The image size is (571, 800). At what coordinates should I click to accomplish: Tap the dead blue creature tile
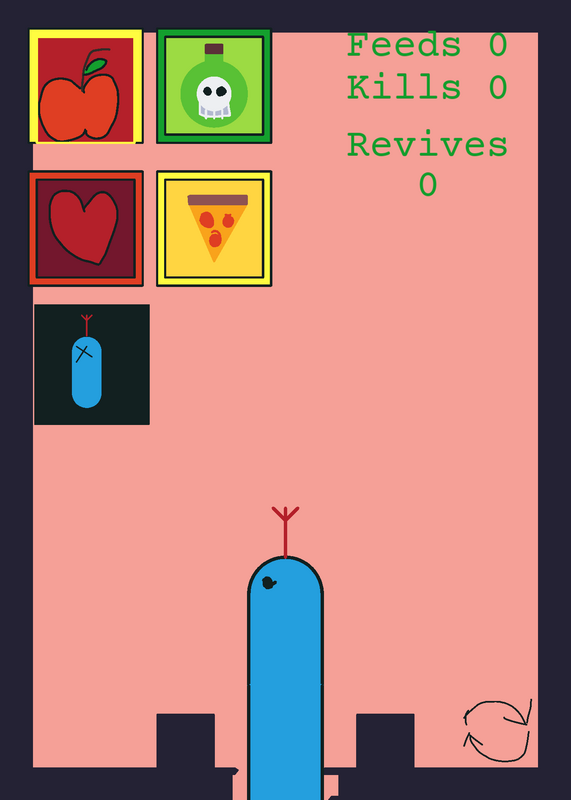[92, 364]
